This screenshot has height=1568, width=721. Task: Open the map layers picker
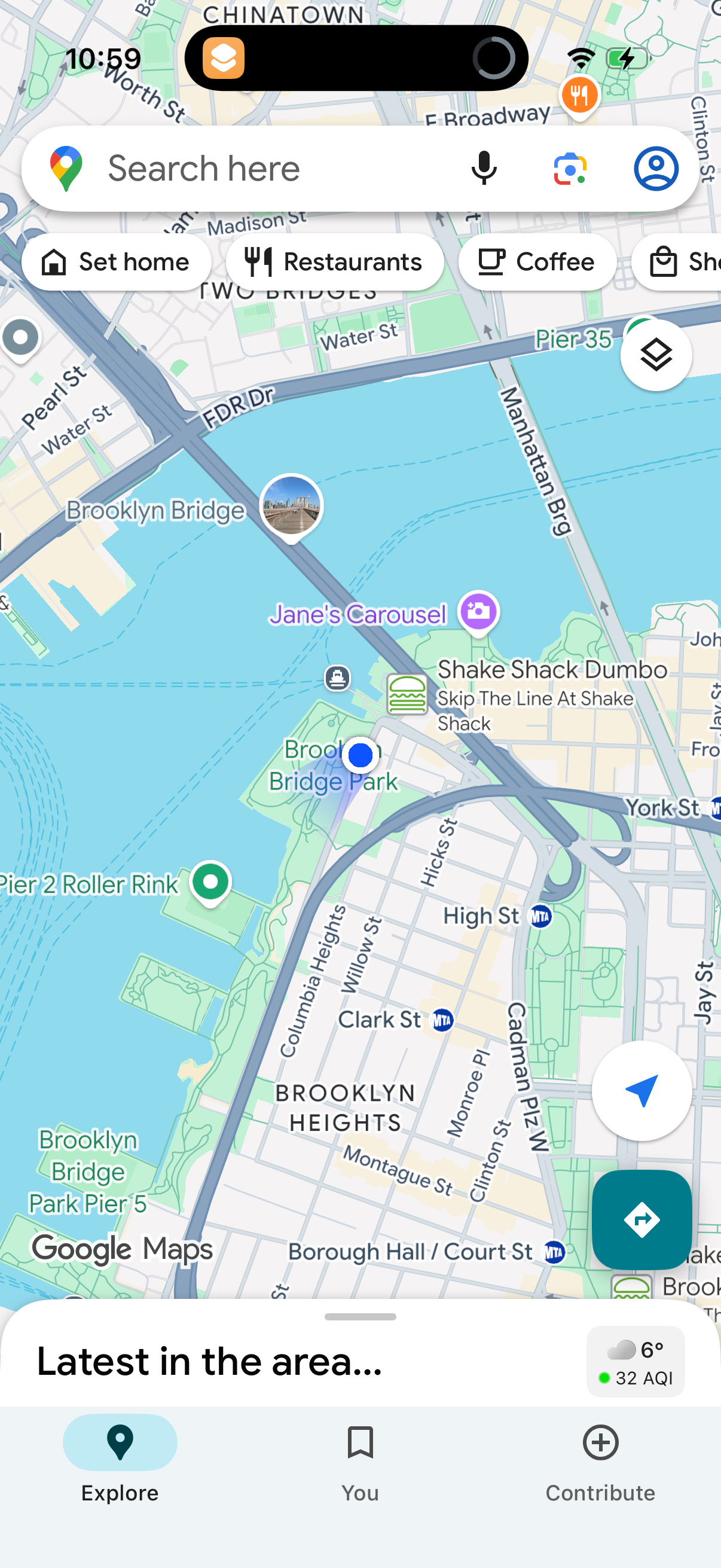(655, 355)
